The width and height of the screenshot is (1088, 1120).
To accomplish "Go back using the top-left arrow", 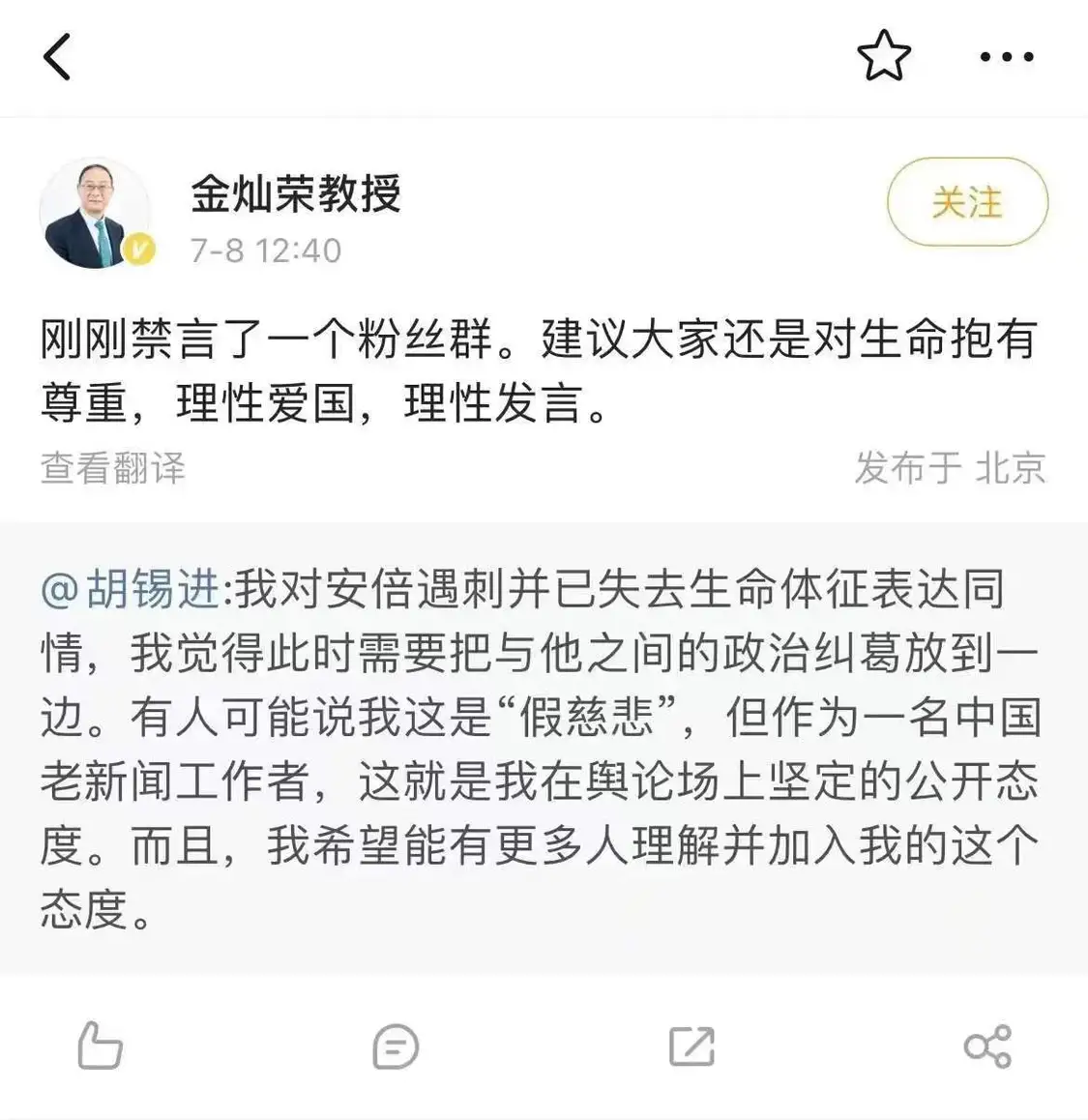I will tap(58, 56).
